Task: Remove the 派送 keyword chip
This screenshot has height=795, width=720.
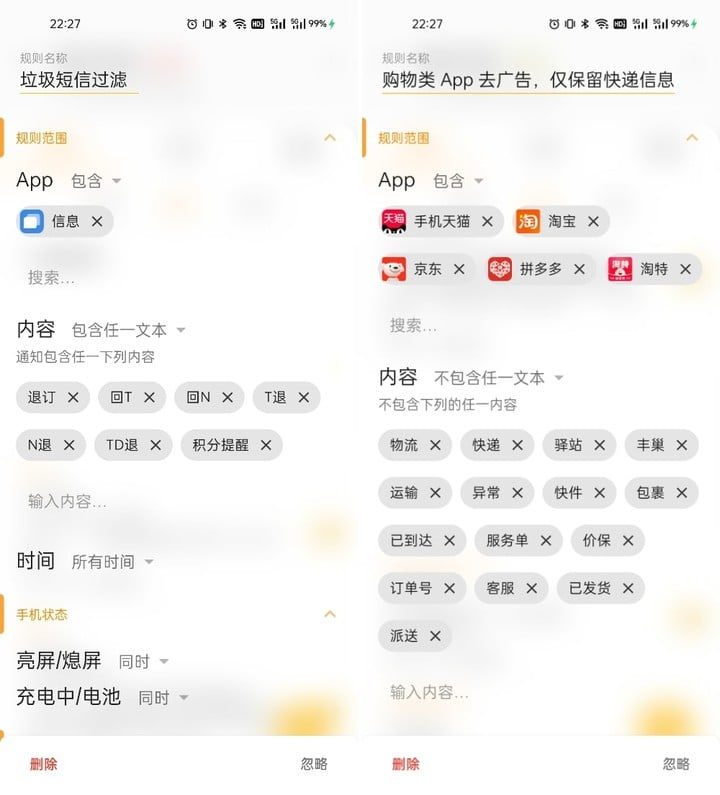Action: click(x=435, y=636)
